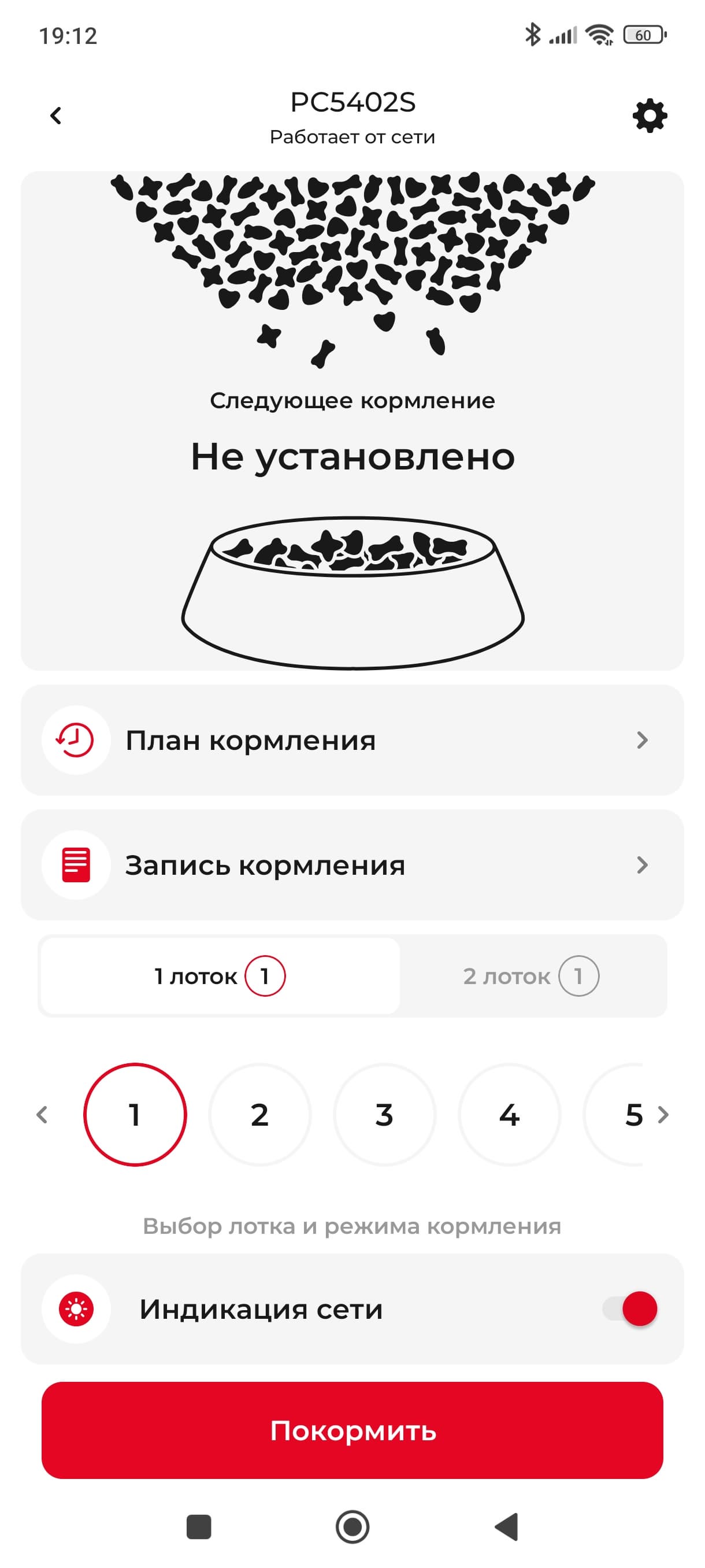Toggle Индикация сети switch off
Screen dimensions: 705x1568
pyautogui.click(x=631, y=1309)
